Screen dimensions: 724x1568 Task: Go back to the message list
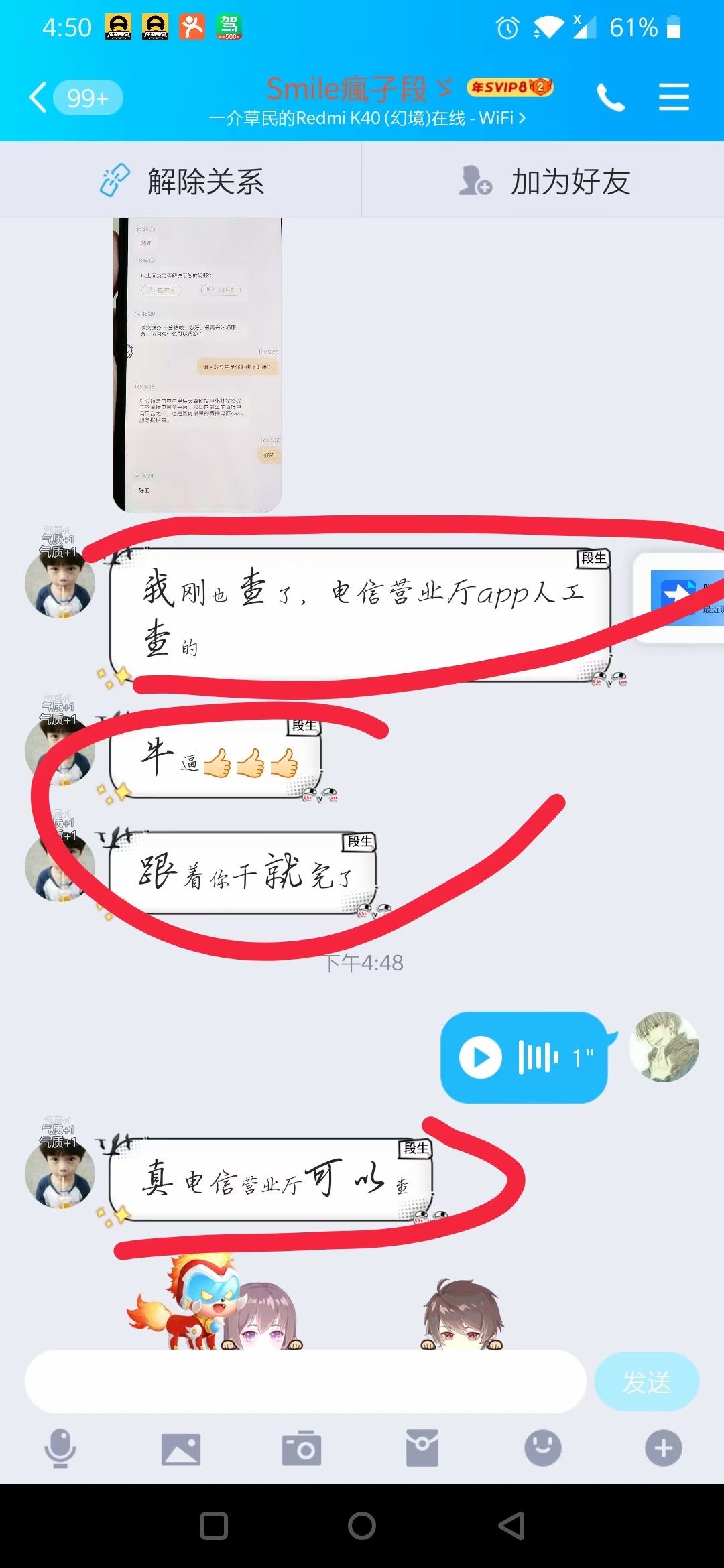click(40, 98)
